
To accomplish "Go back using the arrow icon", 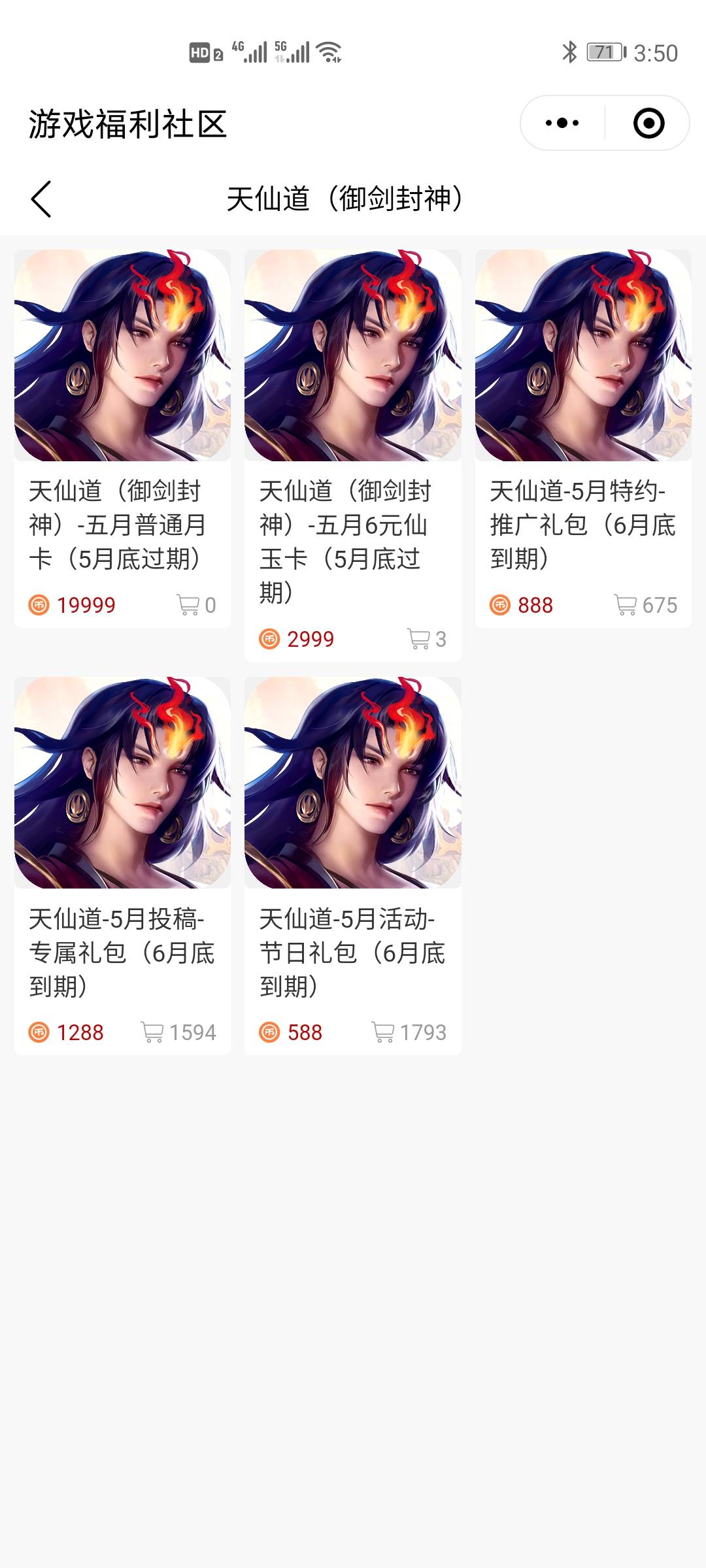I will (x=41, y=199).
